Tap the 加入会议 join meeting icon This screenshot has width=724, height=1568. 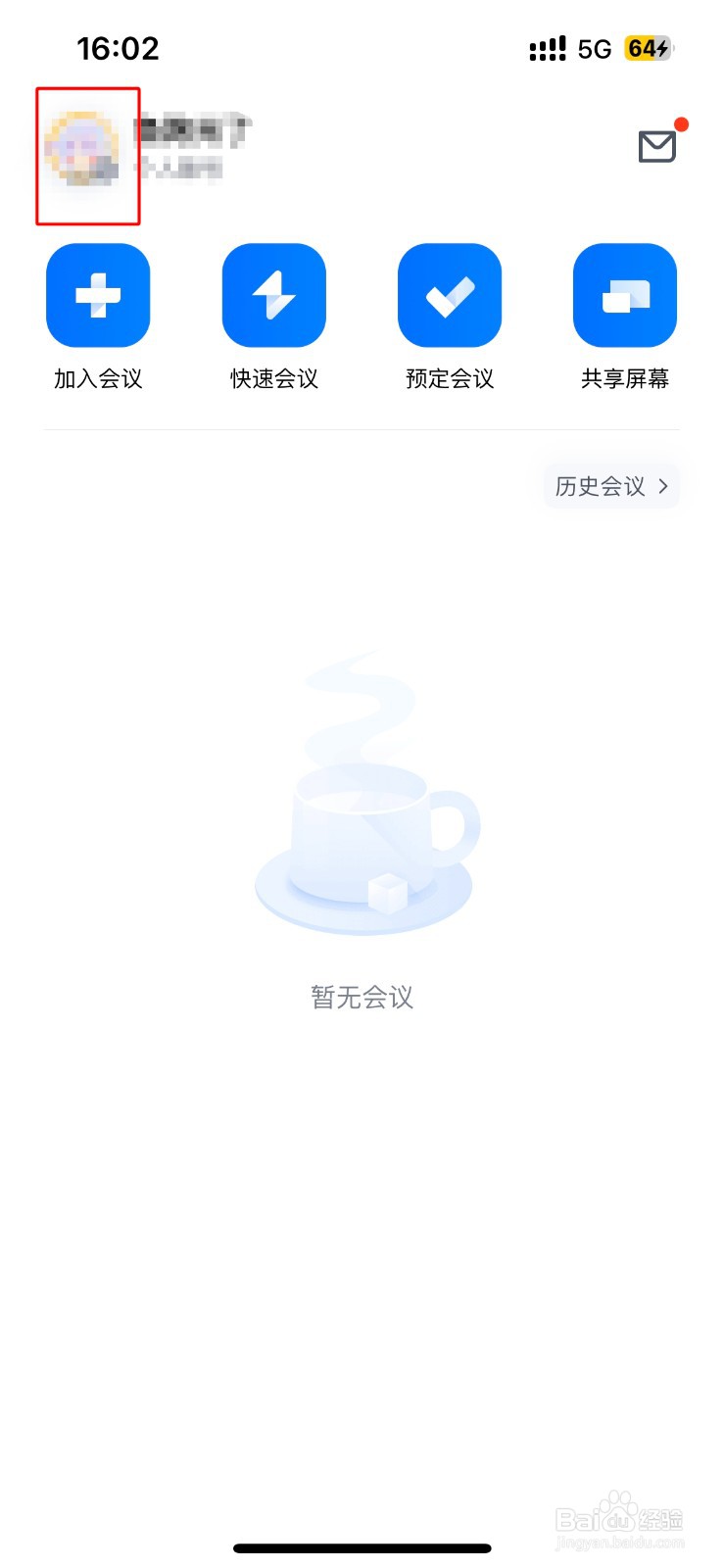97,296
